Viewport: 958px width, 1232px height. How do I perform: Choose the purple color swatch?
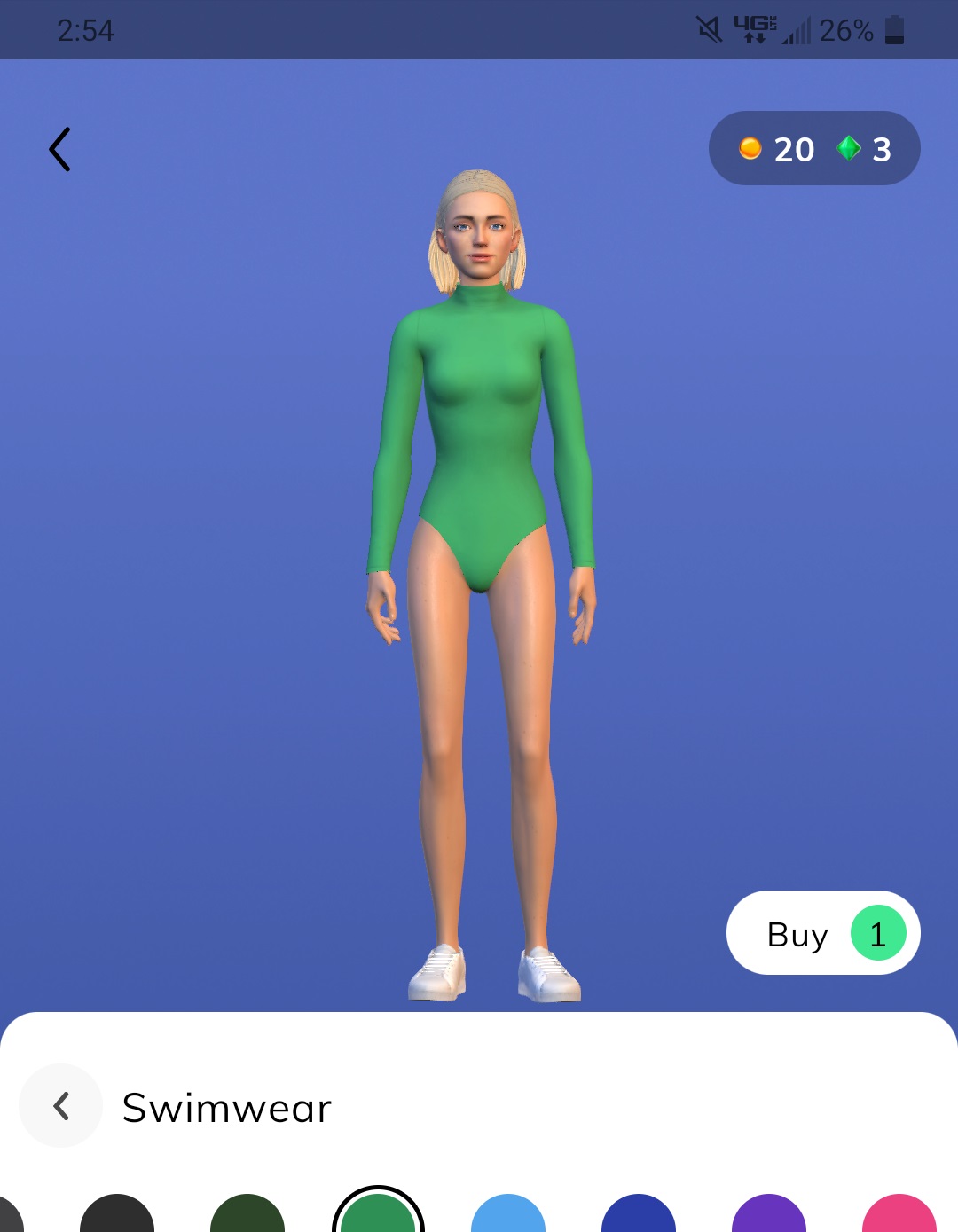769,1217
